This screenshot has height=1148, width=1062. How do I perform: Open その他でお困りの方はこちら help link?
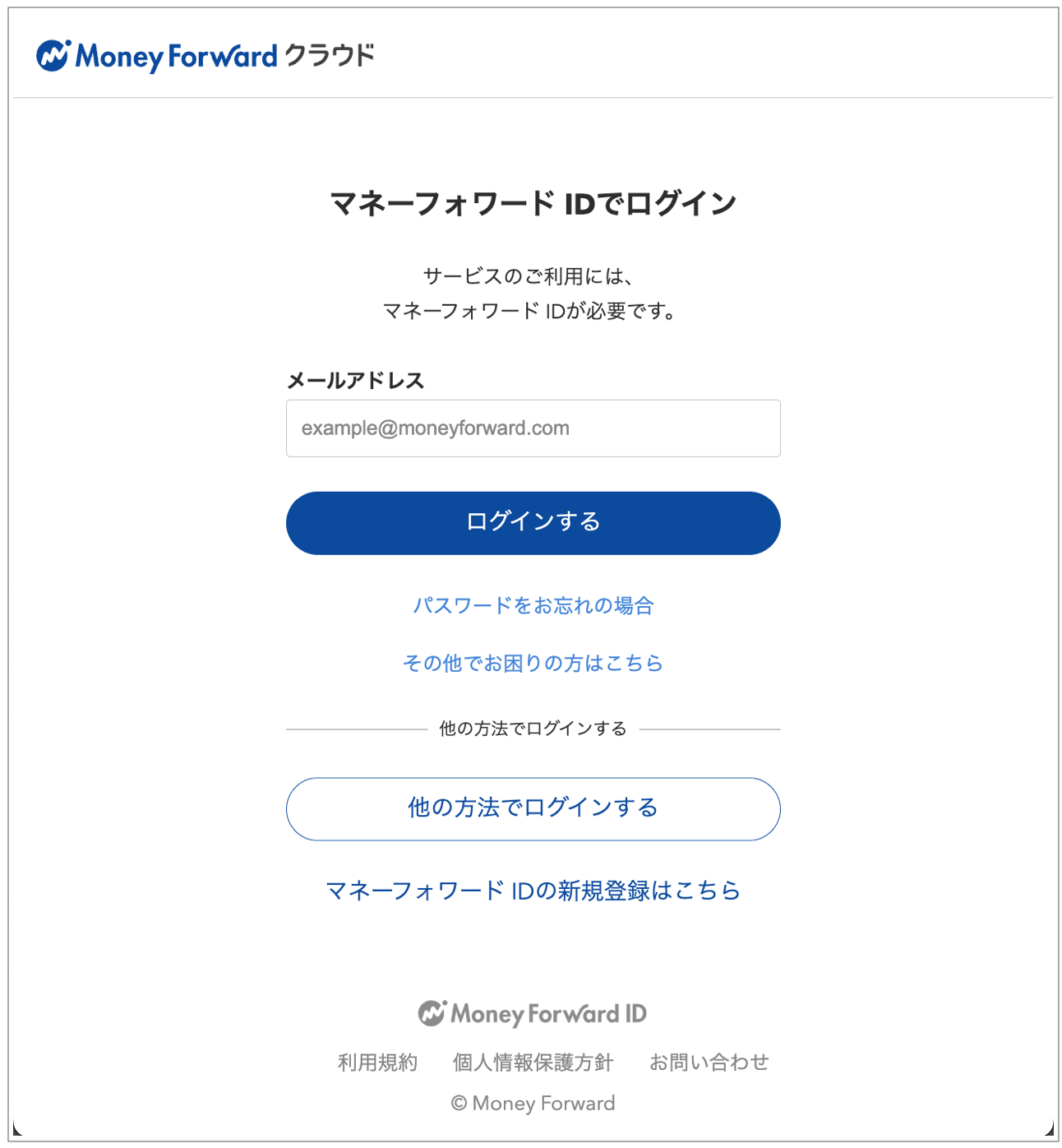(533, 664)
